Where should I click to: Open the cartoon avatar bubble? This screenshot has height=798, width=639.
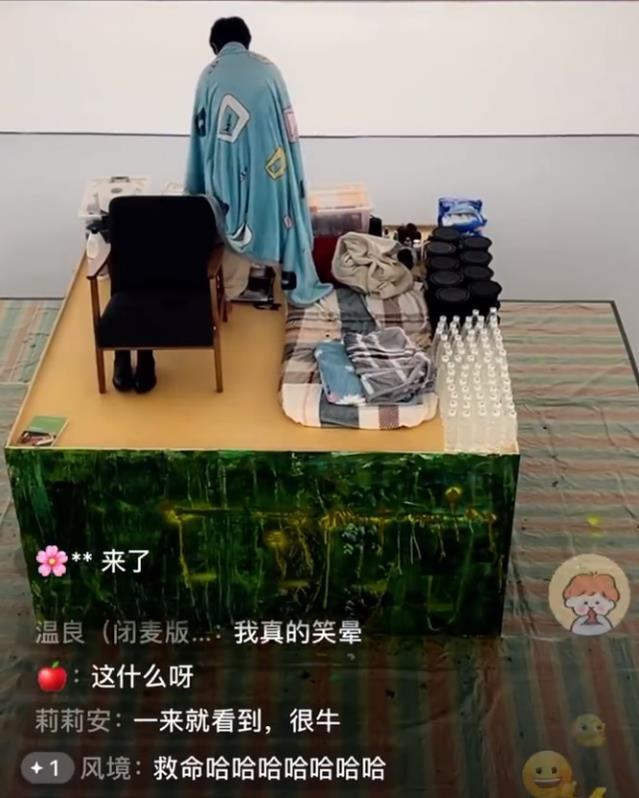point(589,596)
